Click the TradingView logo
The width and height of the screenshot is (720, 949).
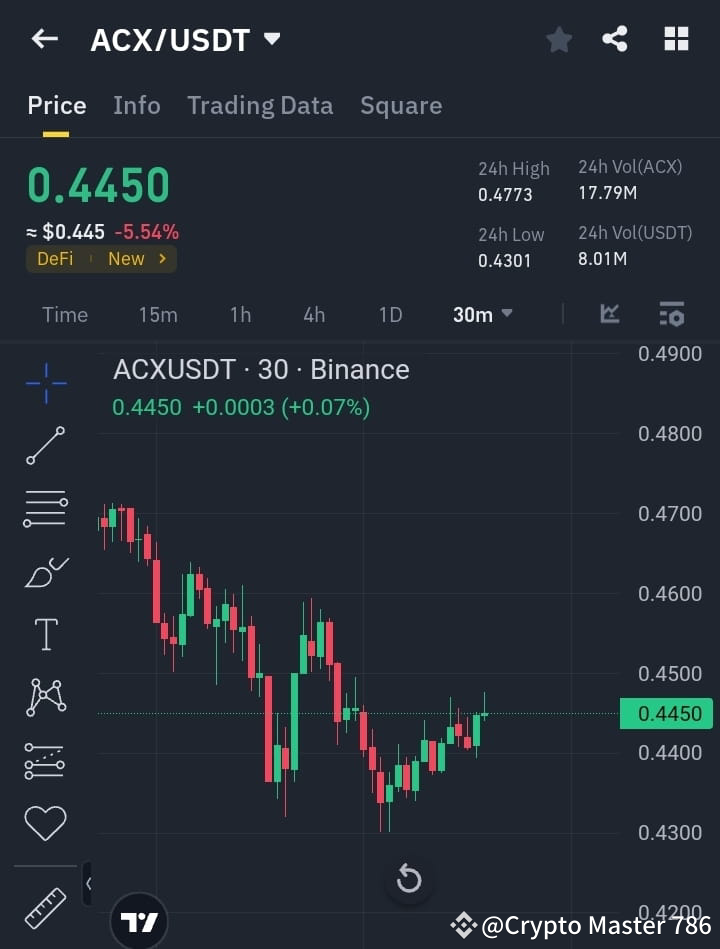pos(139,921)
